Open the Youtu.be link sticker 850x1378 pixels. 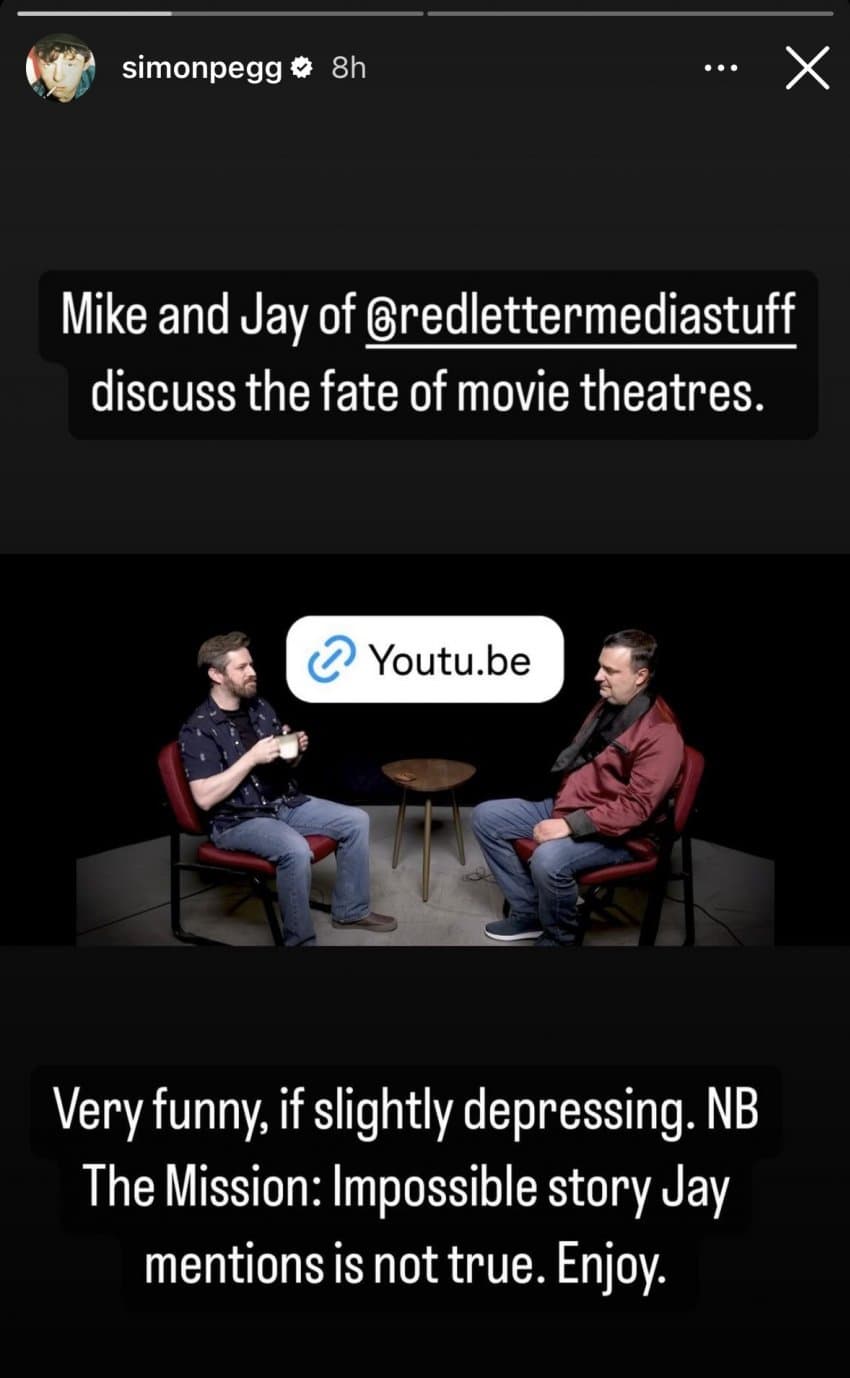pyautogui.click(x=425, y=658)
